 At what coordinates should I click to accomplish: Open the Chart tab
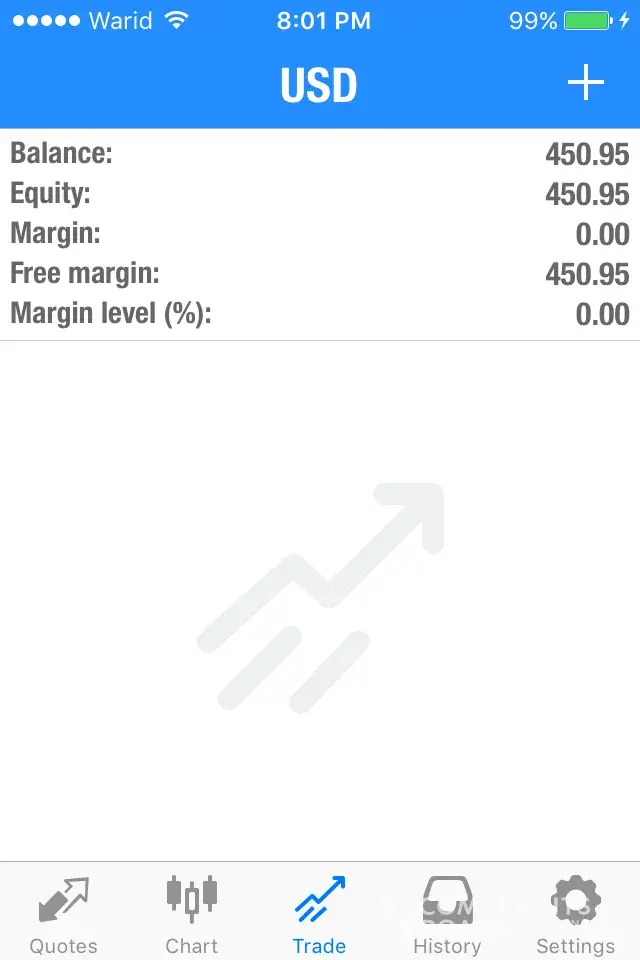[x=192, y=914]
